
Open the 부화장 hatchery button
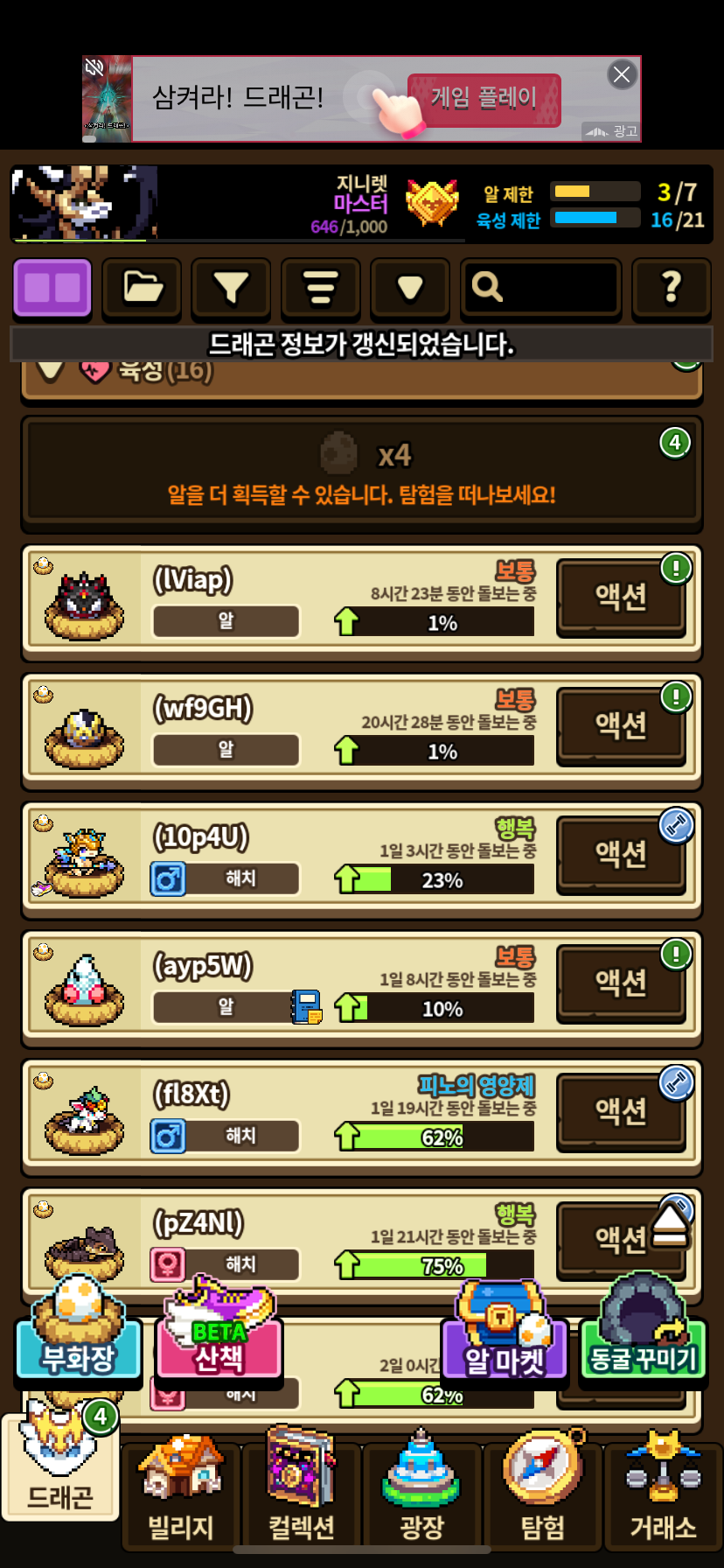[79, 1334]
